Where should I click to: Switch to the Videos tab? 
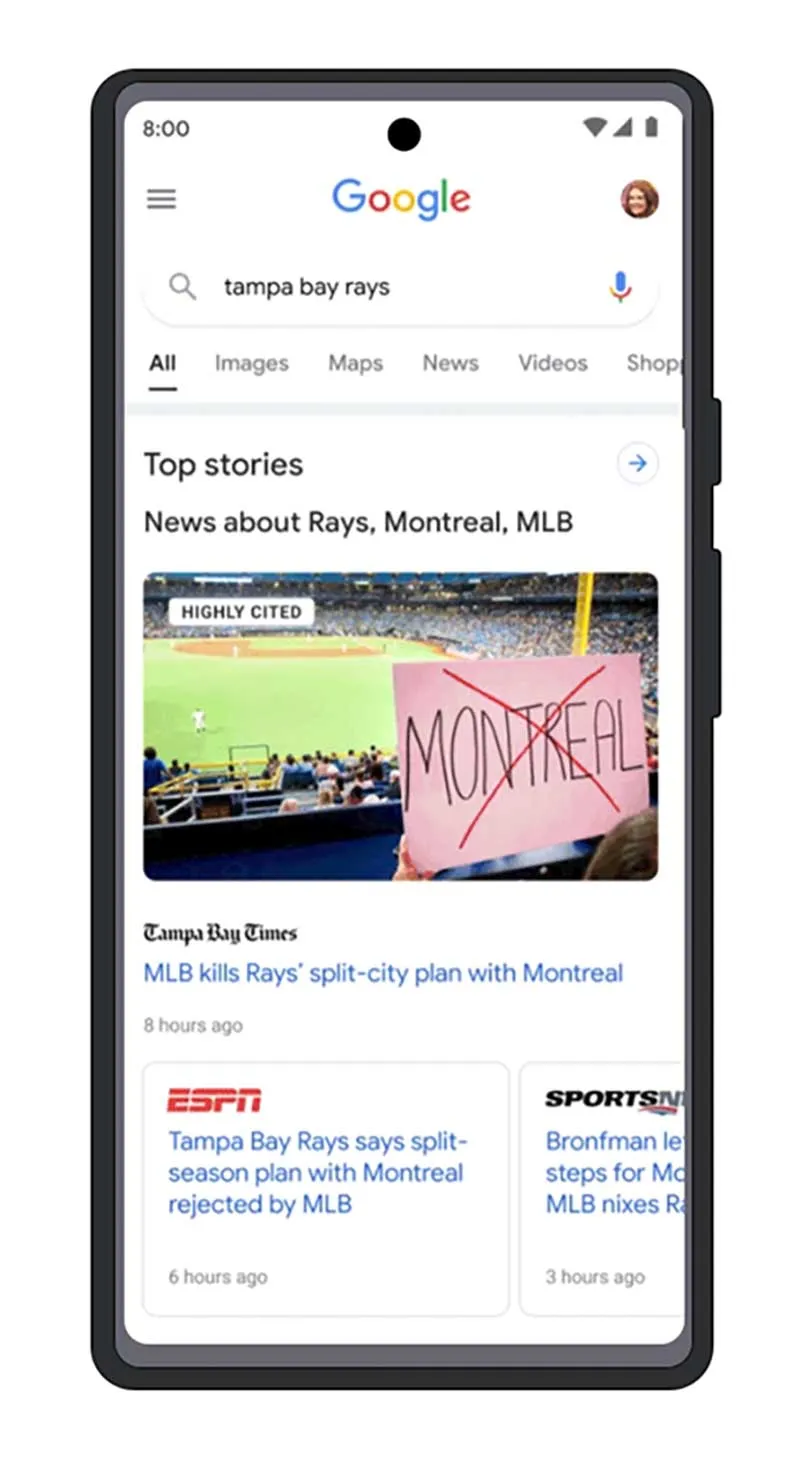552,363
